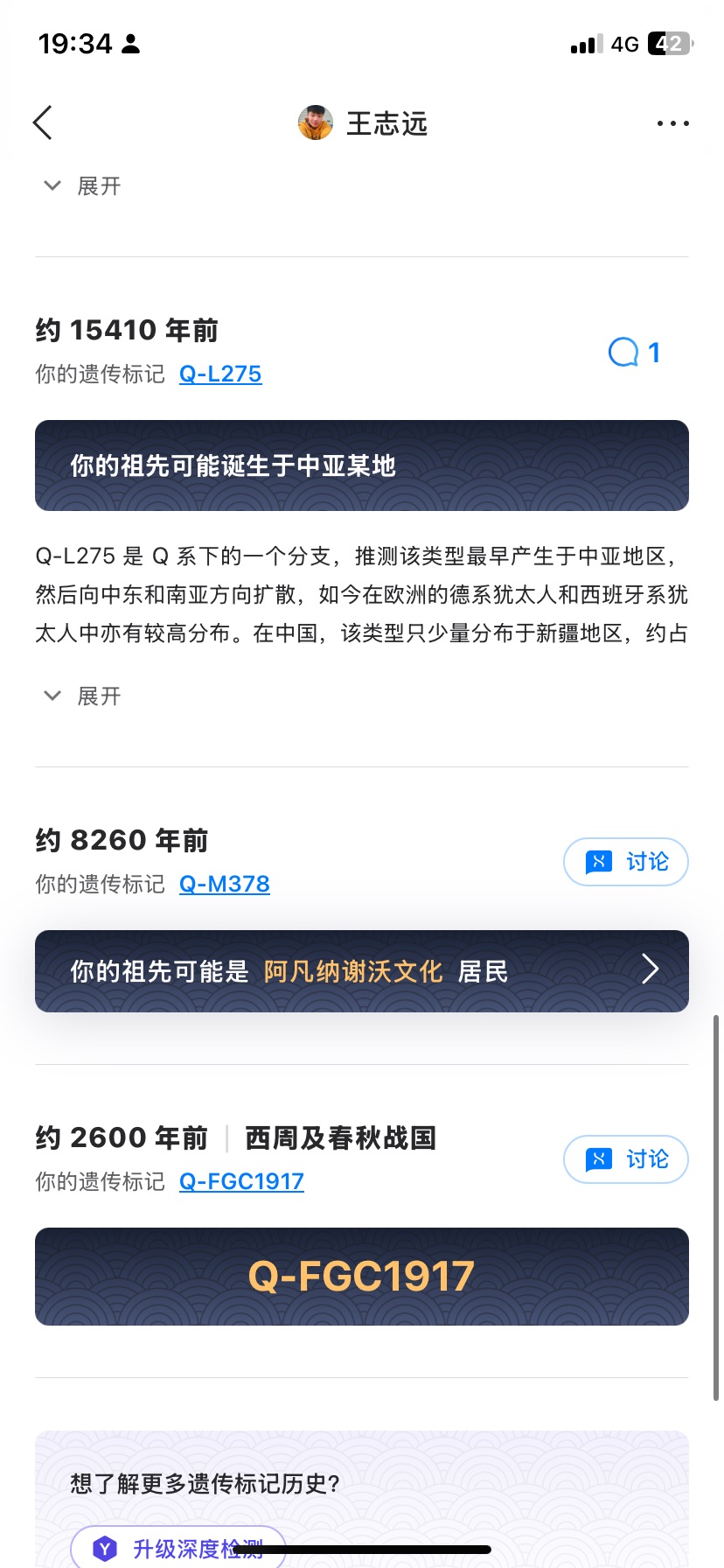Viewport: 724px width, 1568px height.
Task: Tap the Q-FGC1917 banner card
Action: pyautogui.click(x=362, y=1277)
